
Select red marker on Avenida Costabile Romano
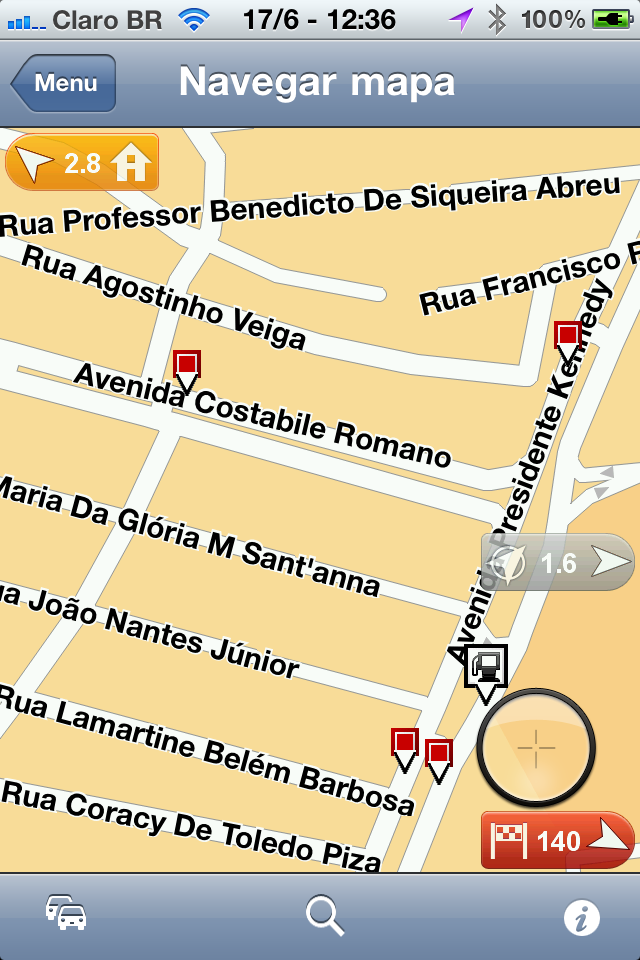tap(187, 367)
